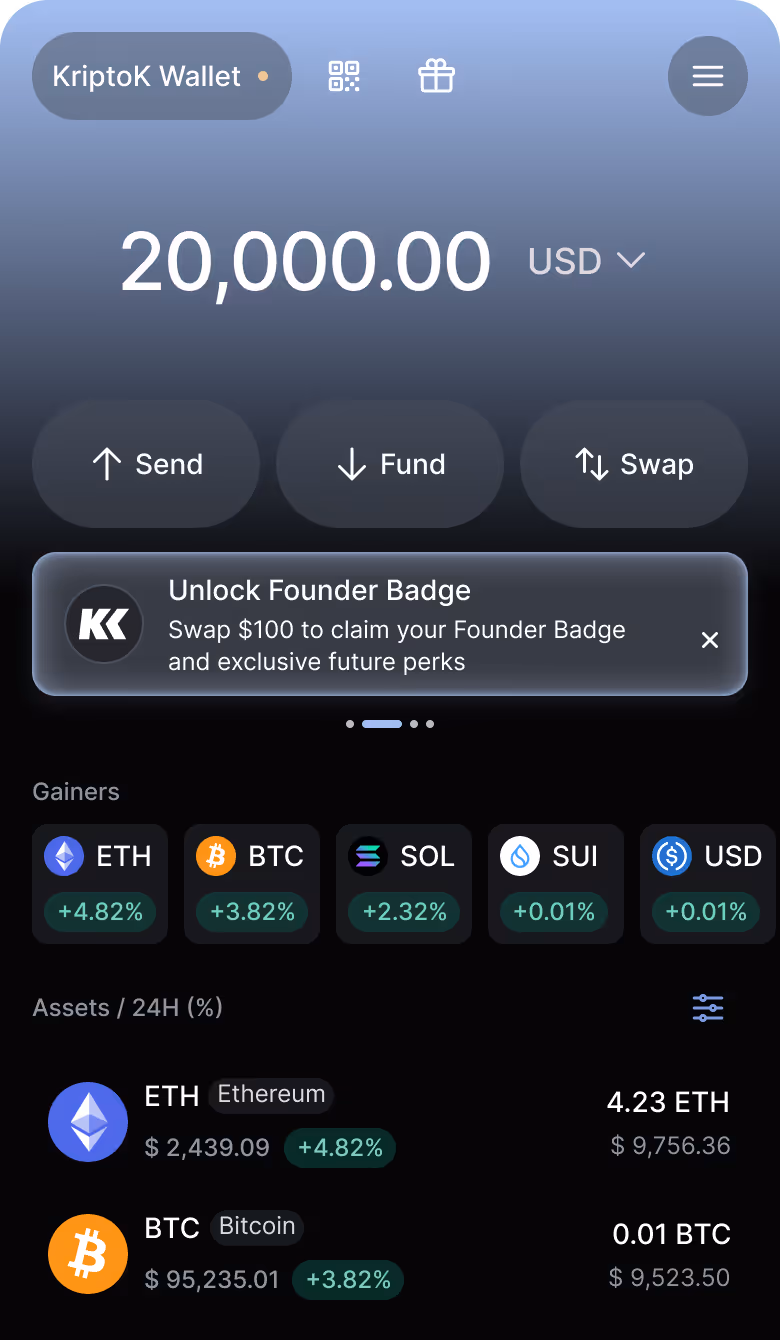The height and width of the screenshot is (1340, 780).
Task: Click the KriptoK badge logo on the banner
Action: [104, 624]
